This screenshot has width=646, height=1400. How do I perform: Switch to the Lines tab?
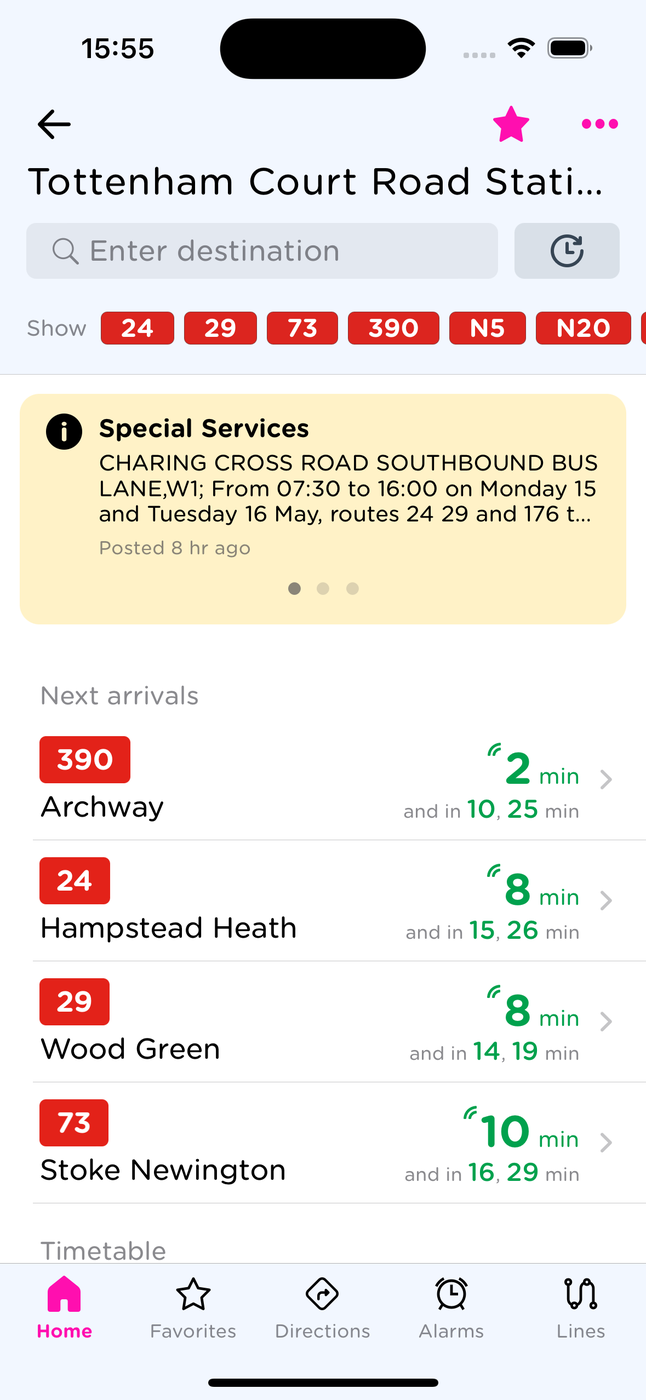581,1310
